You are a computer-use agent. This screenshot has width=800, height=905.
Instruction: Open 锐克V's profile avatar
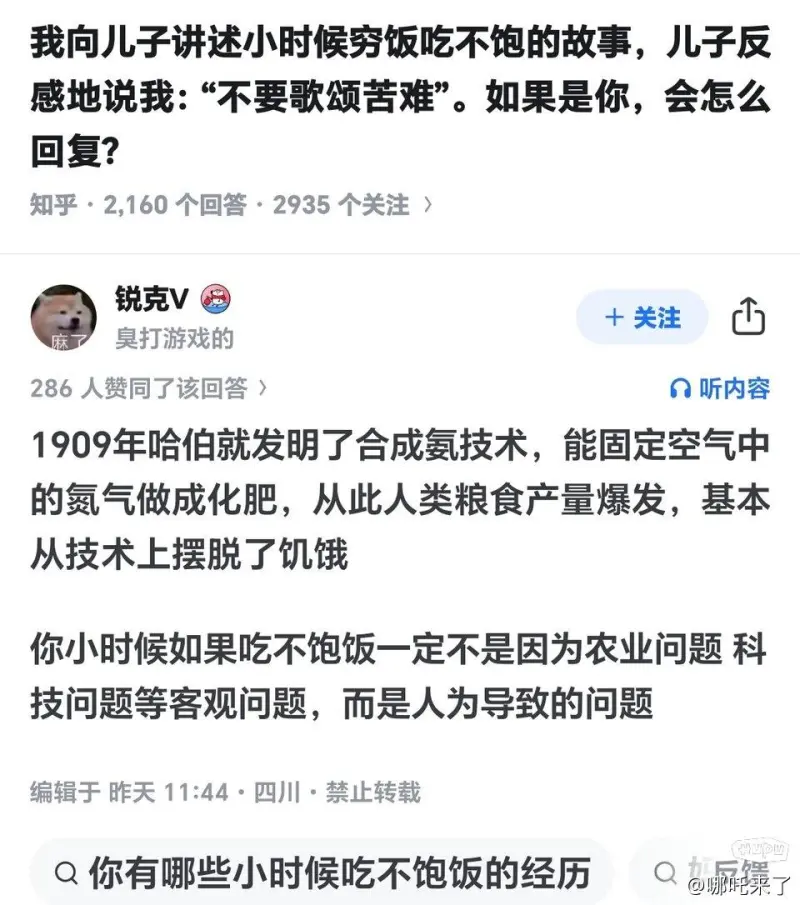pos(63,318)
